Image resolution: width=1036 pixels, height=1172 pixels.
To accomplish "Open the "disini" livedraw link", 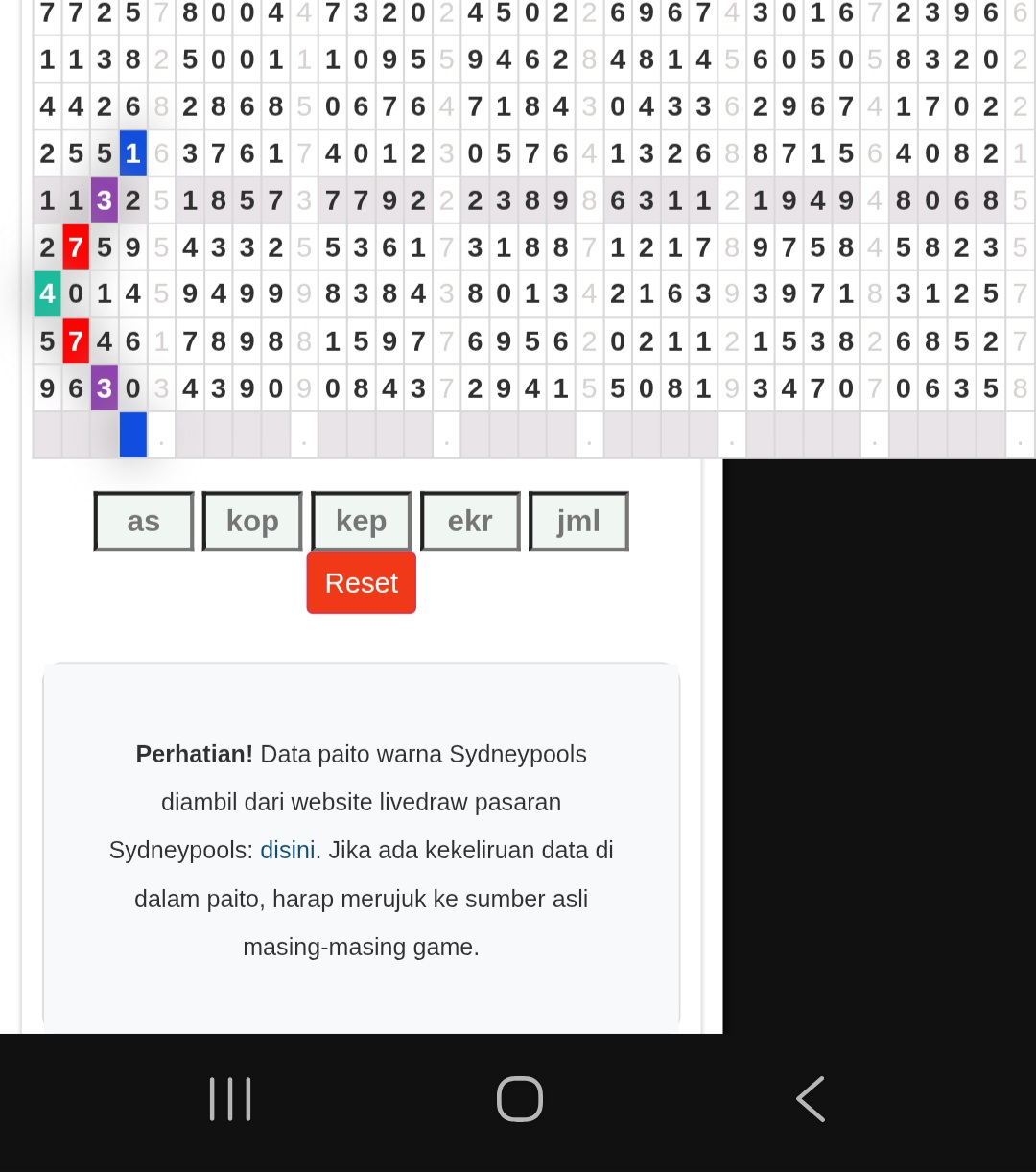I will pyautogui.click(x=288, y=850).
